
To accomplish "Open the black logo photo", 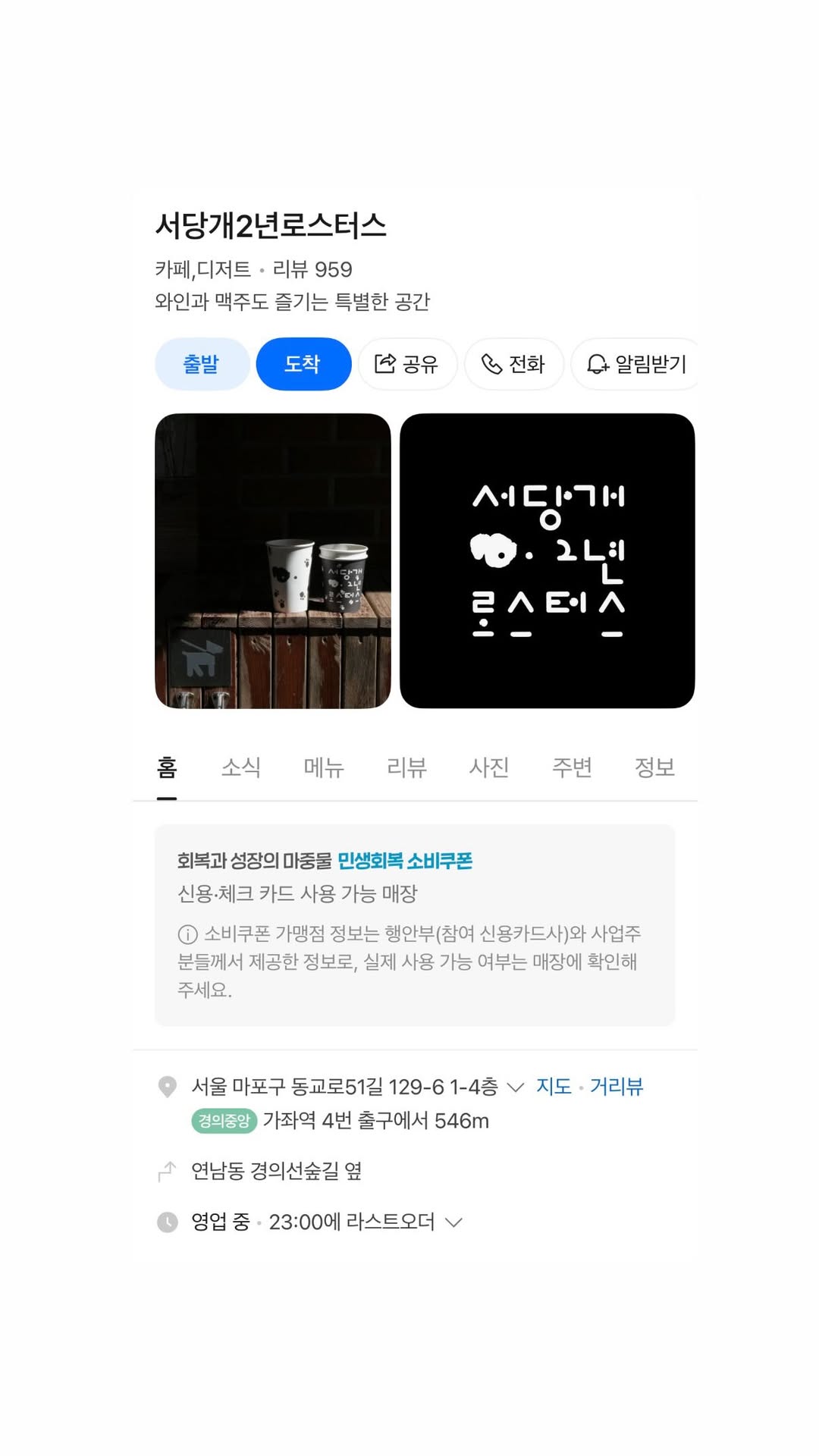I will (547, 560).
